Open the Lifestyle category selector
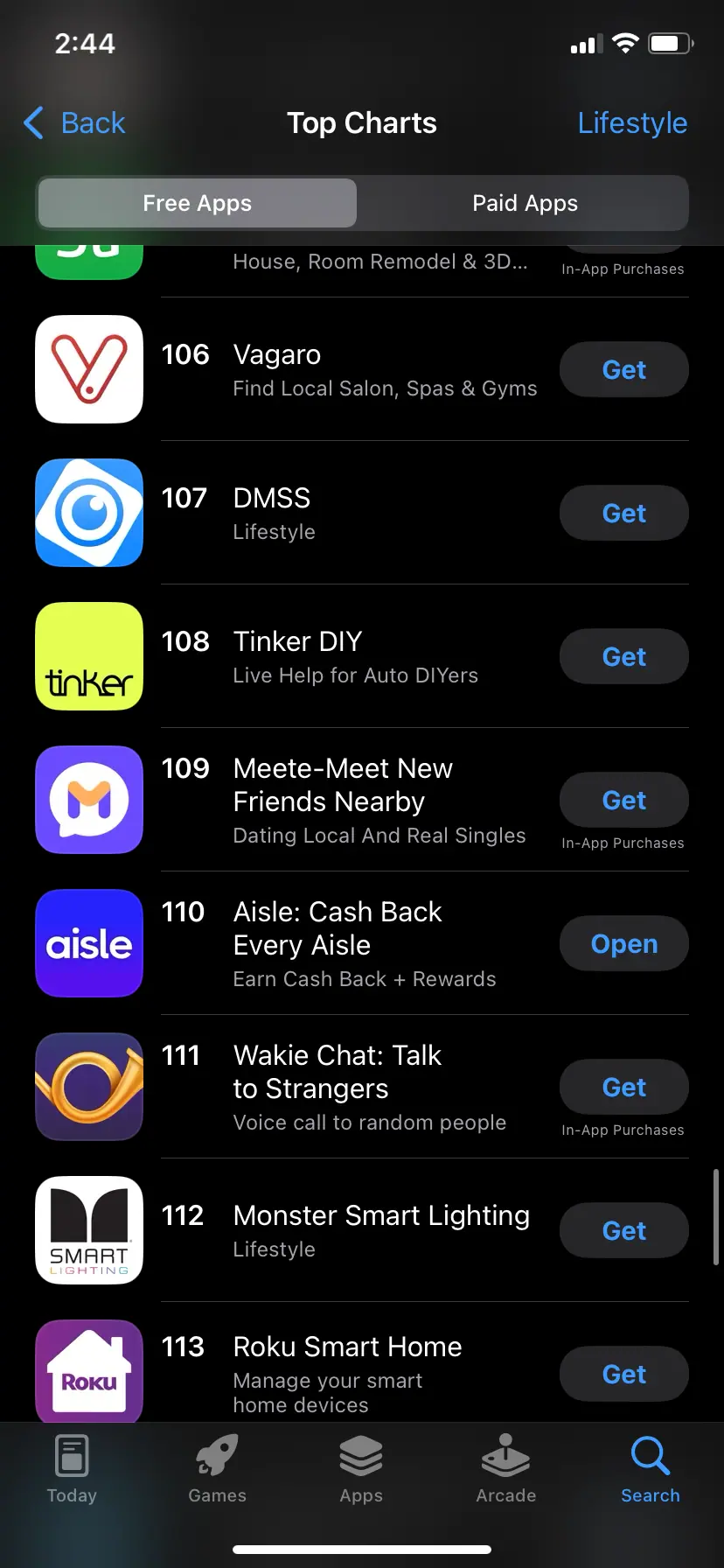 pos(632,122)
